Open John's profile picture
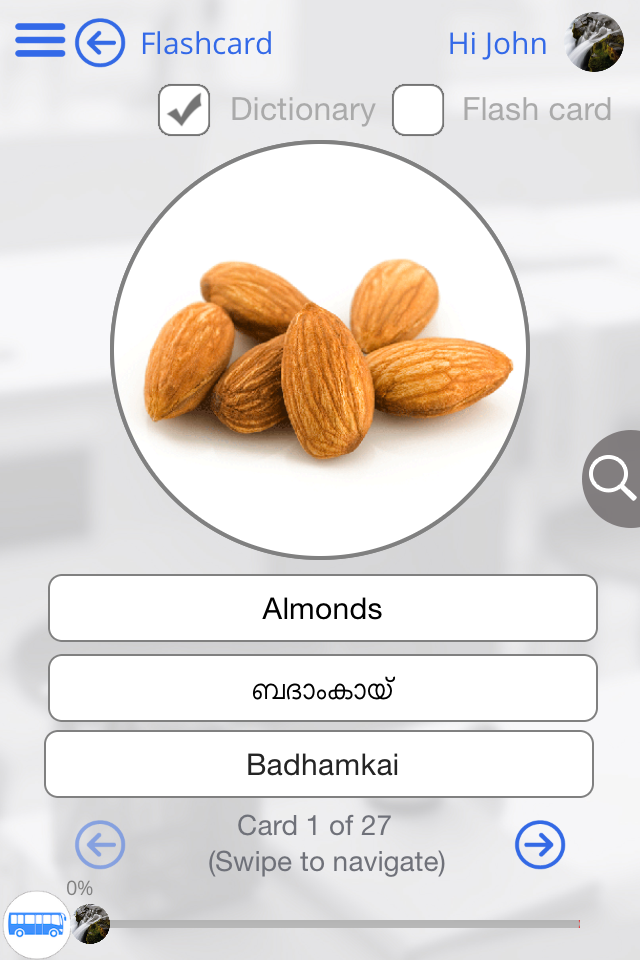The height and width of the screenshot is (960, 640). [593, 42]
